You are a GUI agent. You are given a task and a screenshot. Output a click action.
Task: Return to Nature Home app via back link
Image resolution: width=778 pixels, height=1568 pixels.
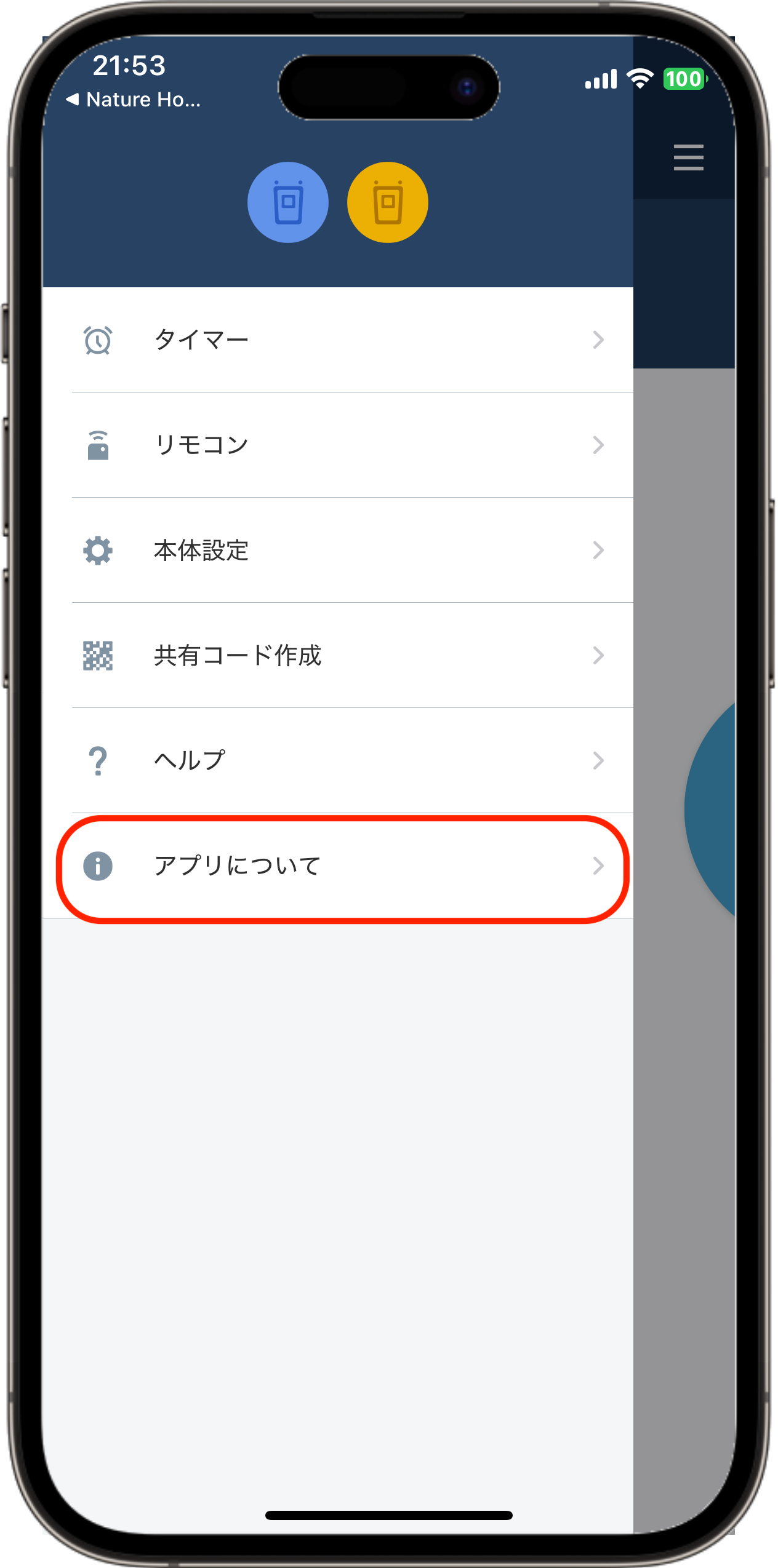(x=134, y=99)
